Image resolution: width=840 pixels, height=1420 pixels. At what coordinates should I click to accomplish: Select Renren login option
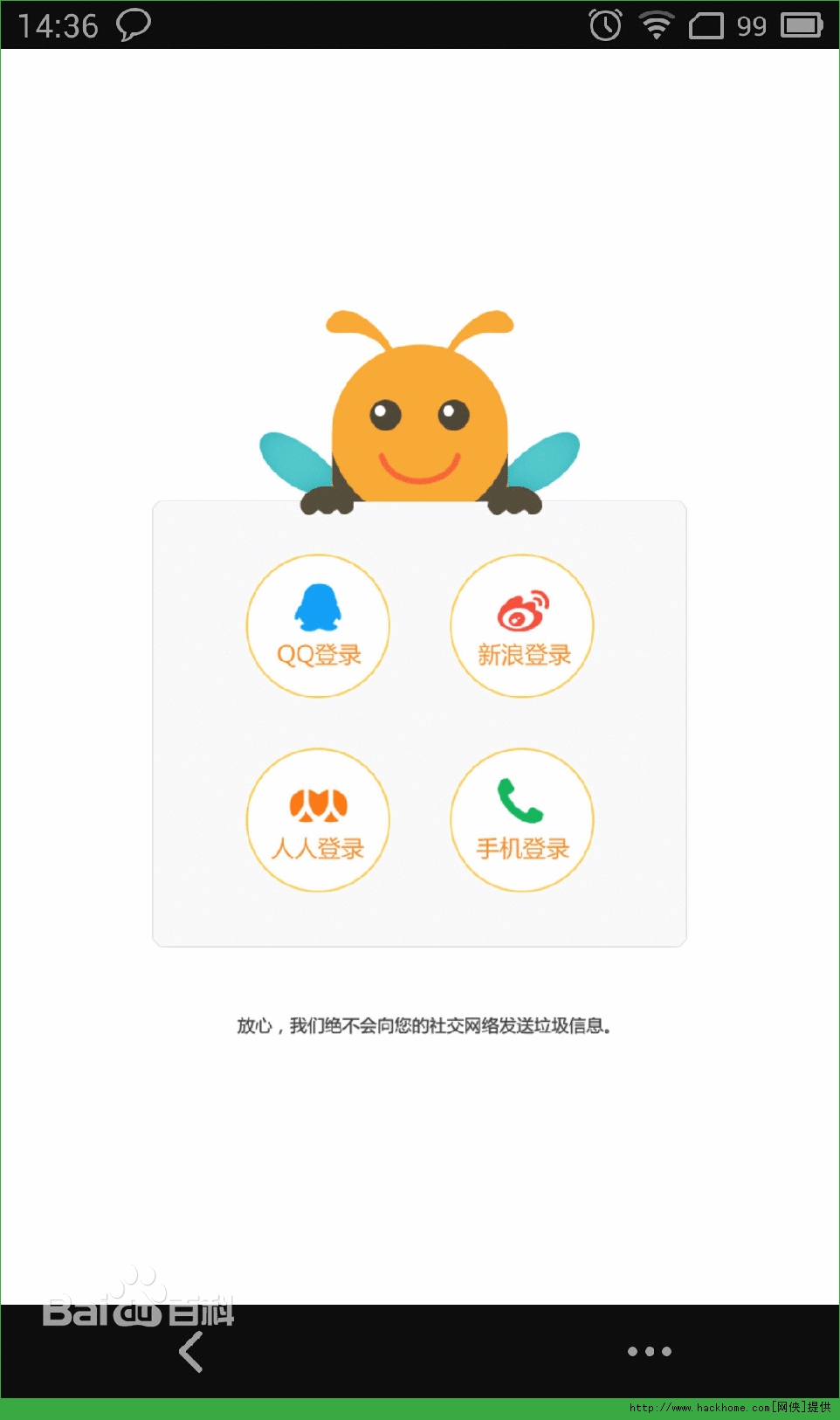318,820
